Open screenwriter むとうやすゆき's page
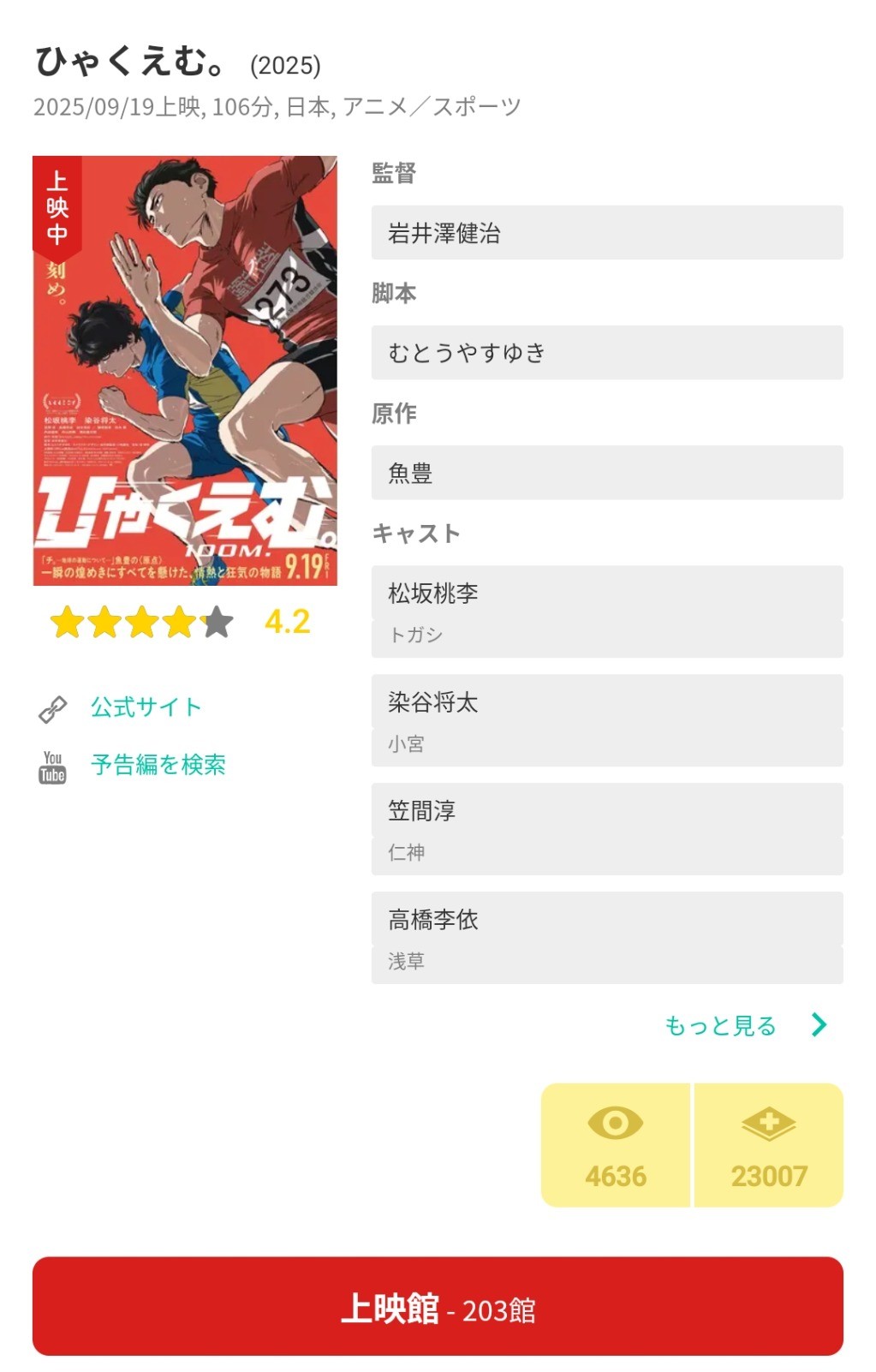Screen dimensions: 876x1372 [x=606, y=353]
